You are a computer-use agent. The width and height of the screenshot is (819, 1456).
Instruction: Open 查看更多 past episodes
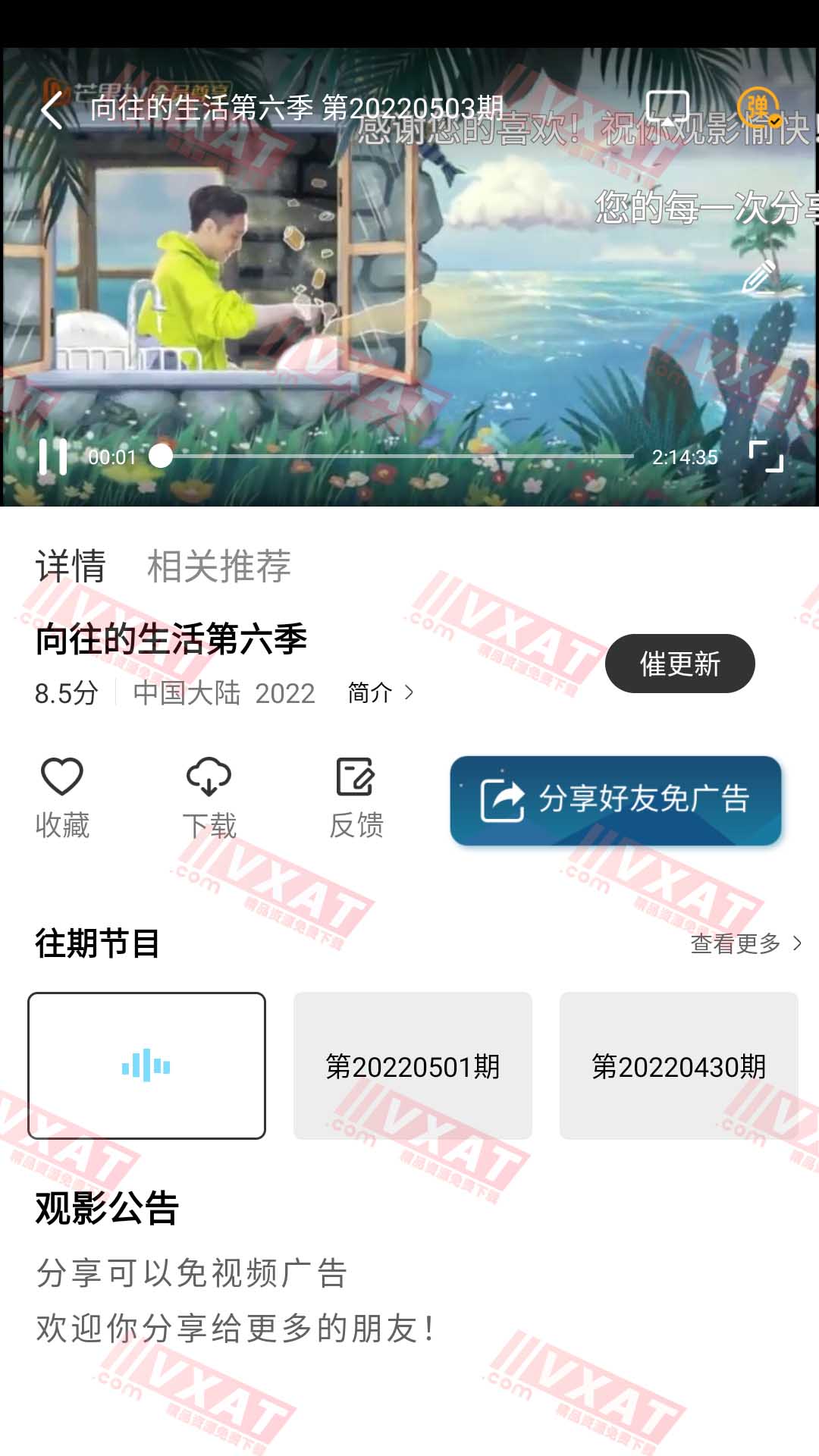coord(745,943)
